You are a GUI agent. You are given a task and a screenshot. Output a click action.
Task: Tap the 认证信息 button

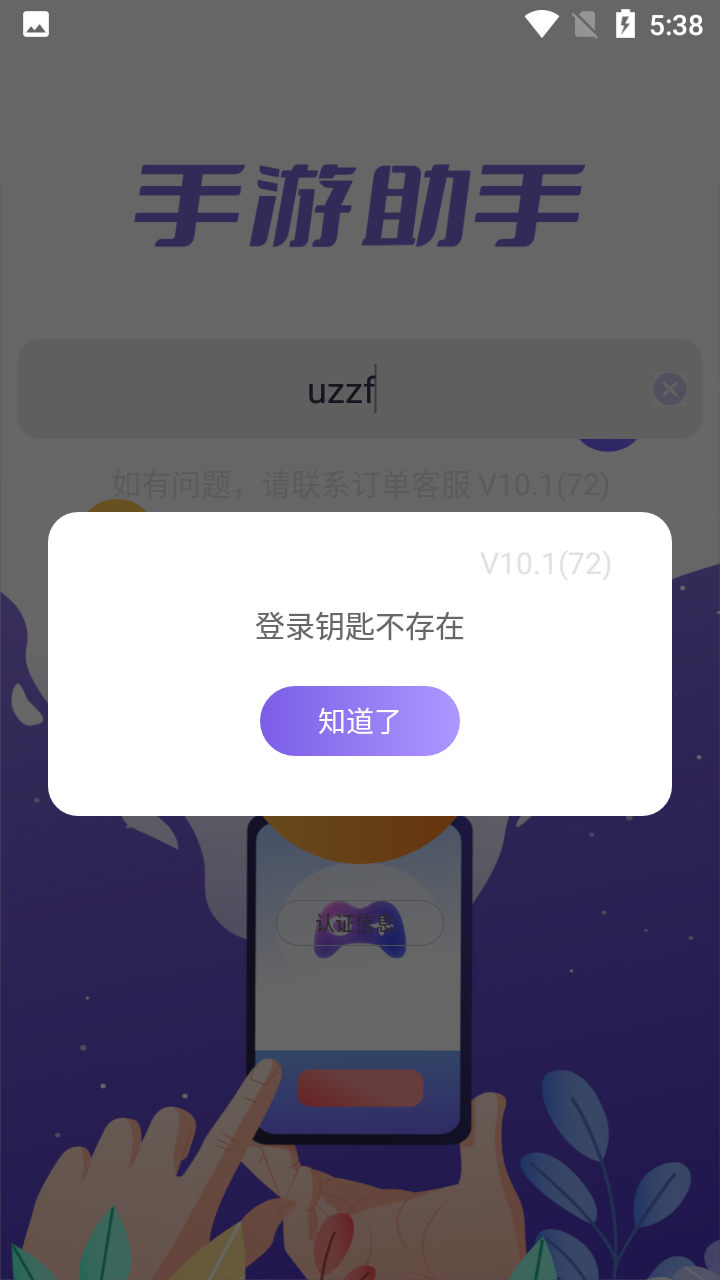(x=360, y=923)
